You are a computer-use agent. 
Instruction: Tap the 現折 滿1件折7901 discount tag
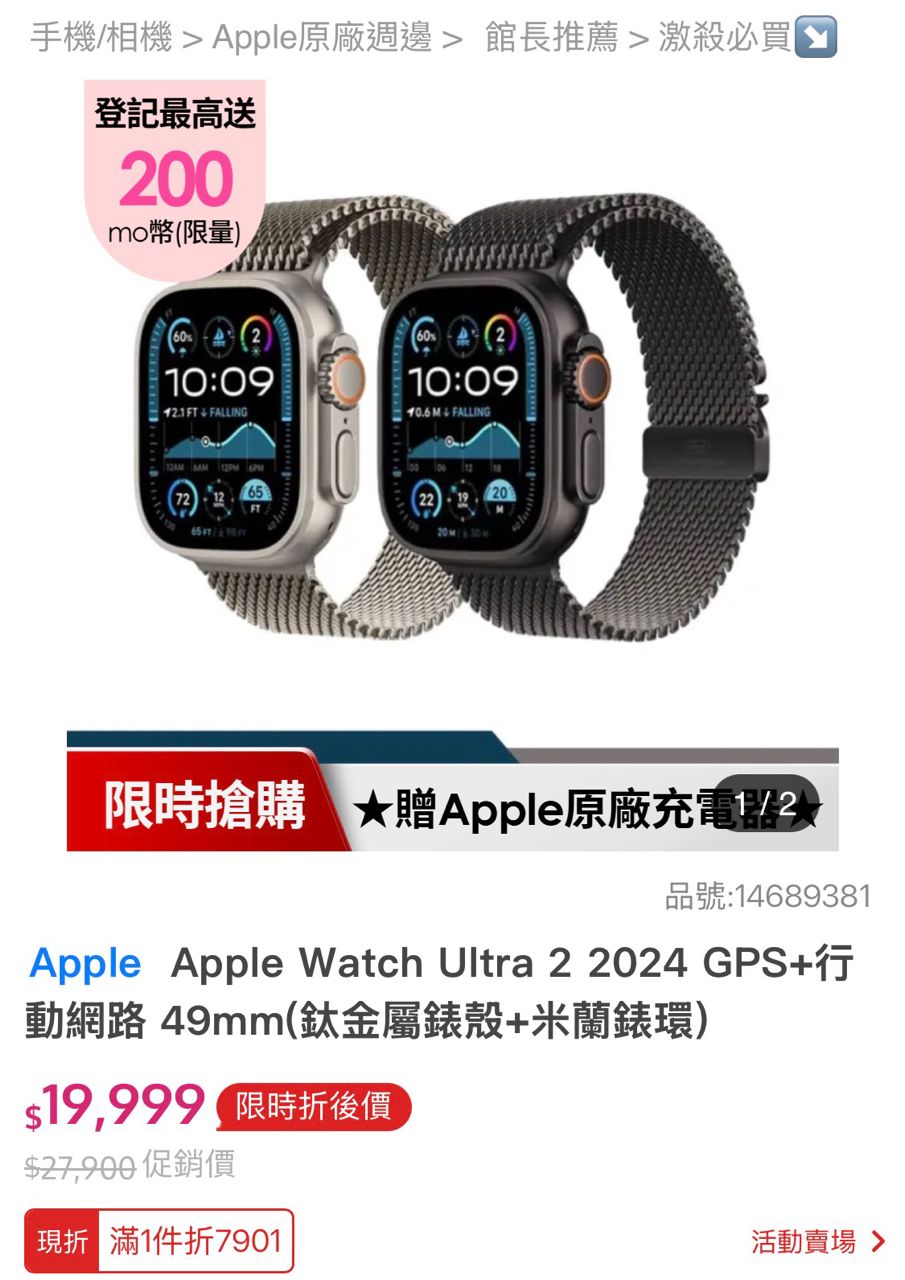coord(160,1242)
